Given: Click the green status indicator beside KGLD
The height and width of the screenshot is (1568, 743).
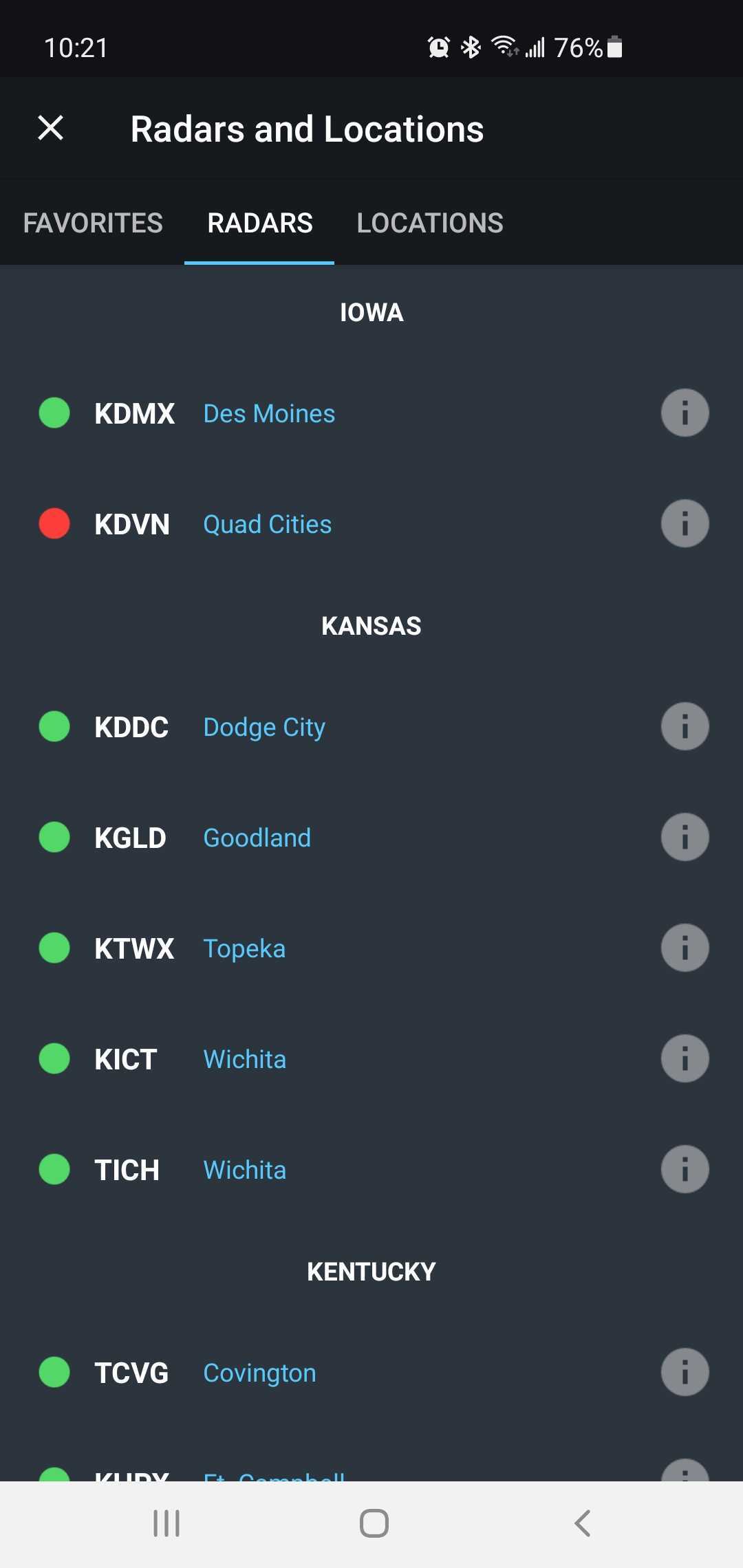Looking at the screenshot, I should tap(54, 837).
